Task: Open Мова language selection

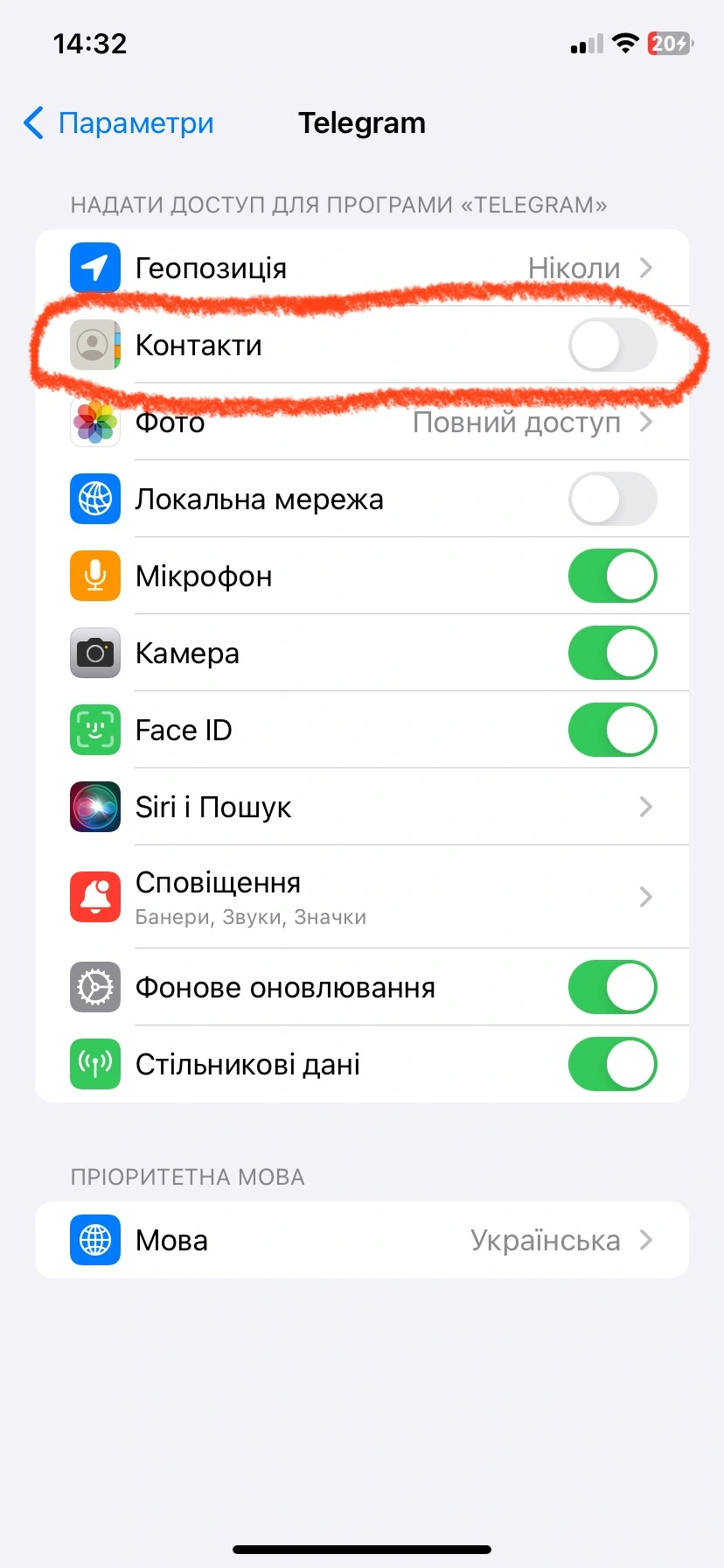Action: (x=362, y=1240)
